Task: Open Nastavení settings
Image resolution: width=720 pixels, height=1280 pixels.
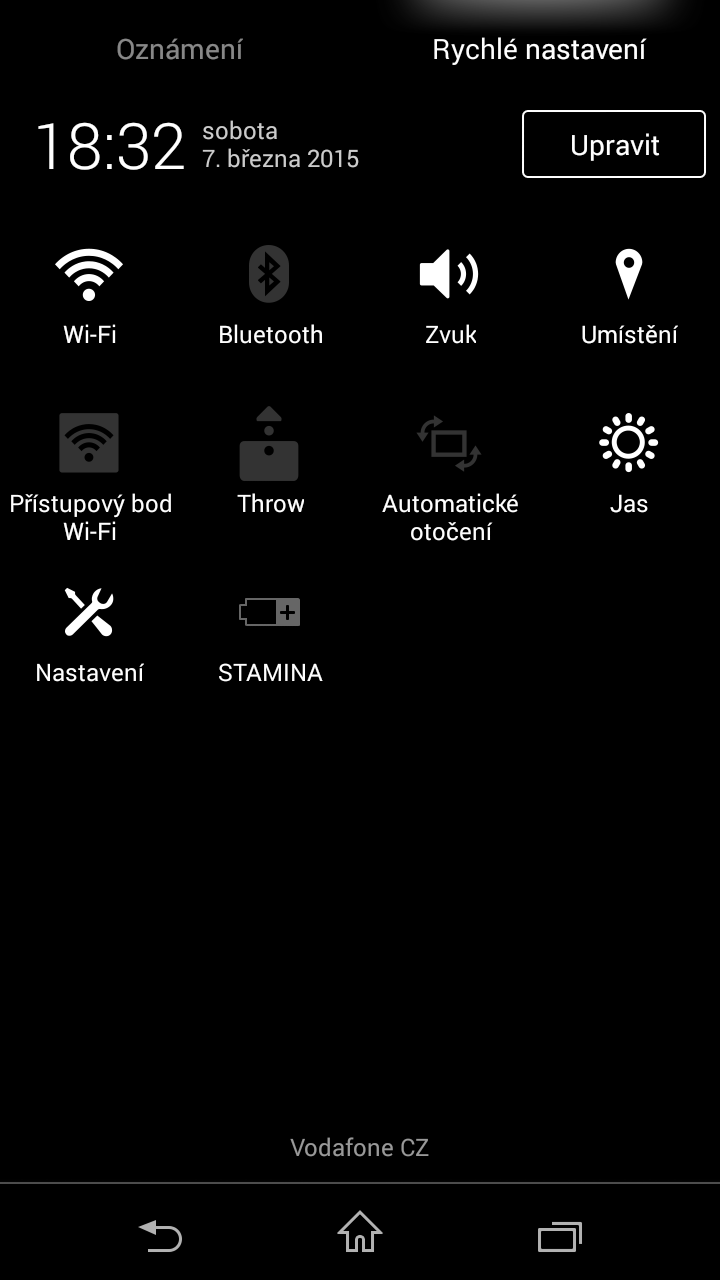Action: click(89, 630)
